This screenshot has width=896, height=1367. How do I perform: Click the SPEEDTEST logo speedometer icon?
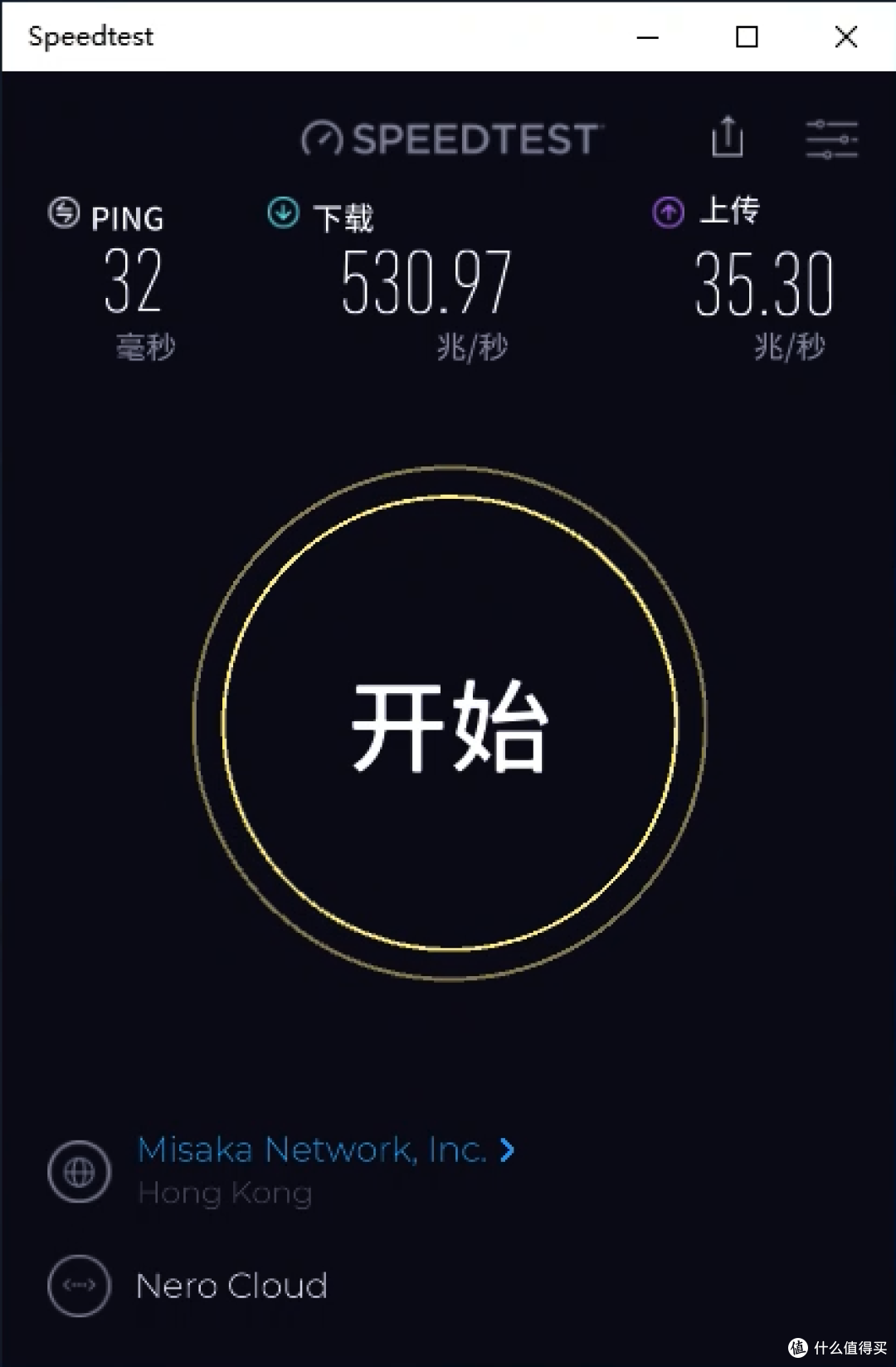point(320,139)
